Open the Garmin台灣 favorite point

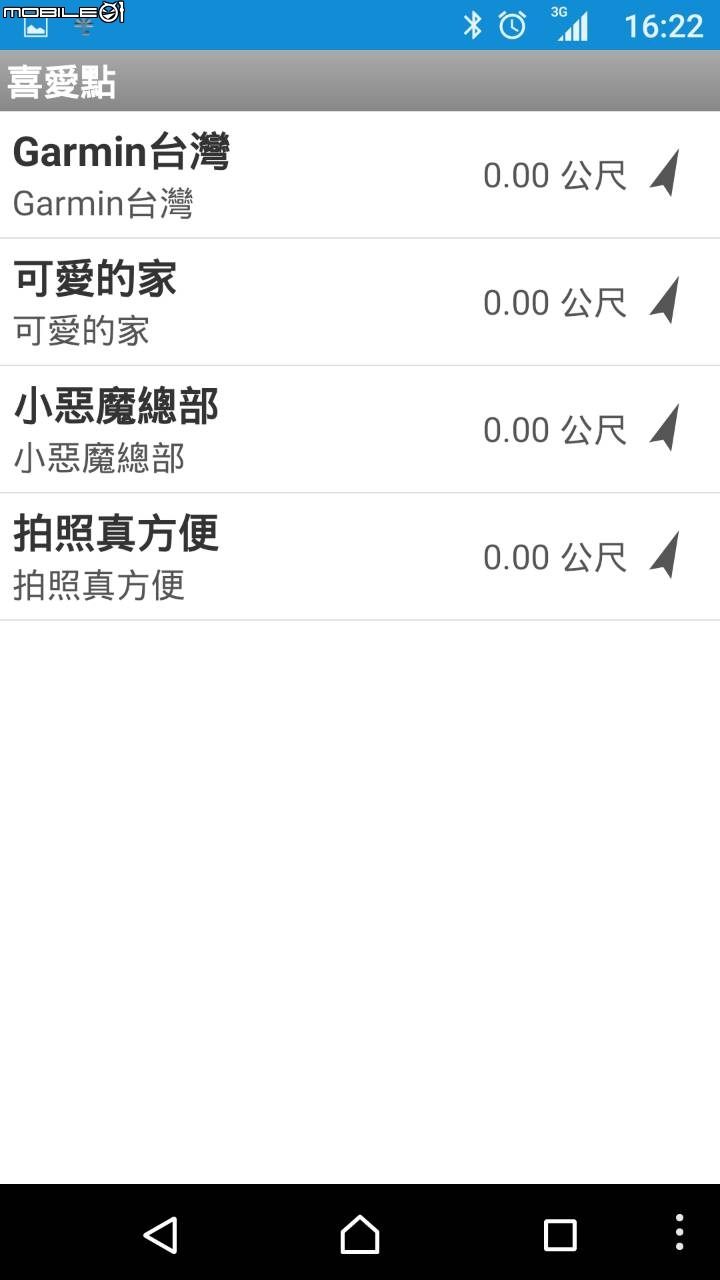(x=360, y=175)
